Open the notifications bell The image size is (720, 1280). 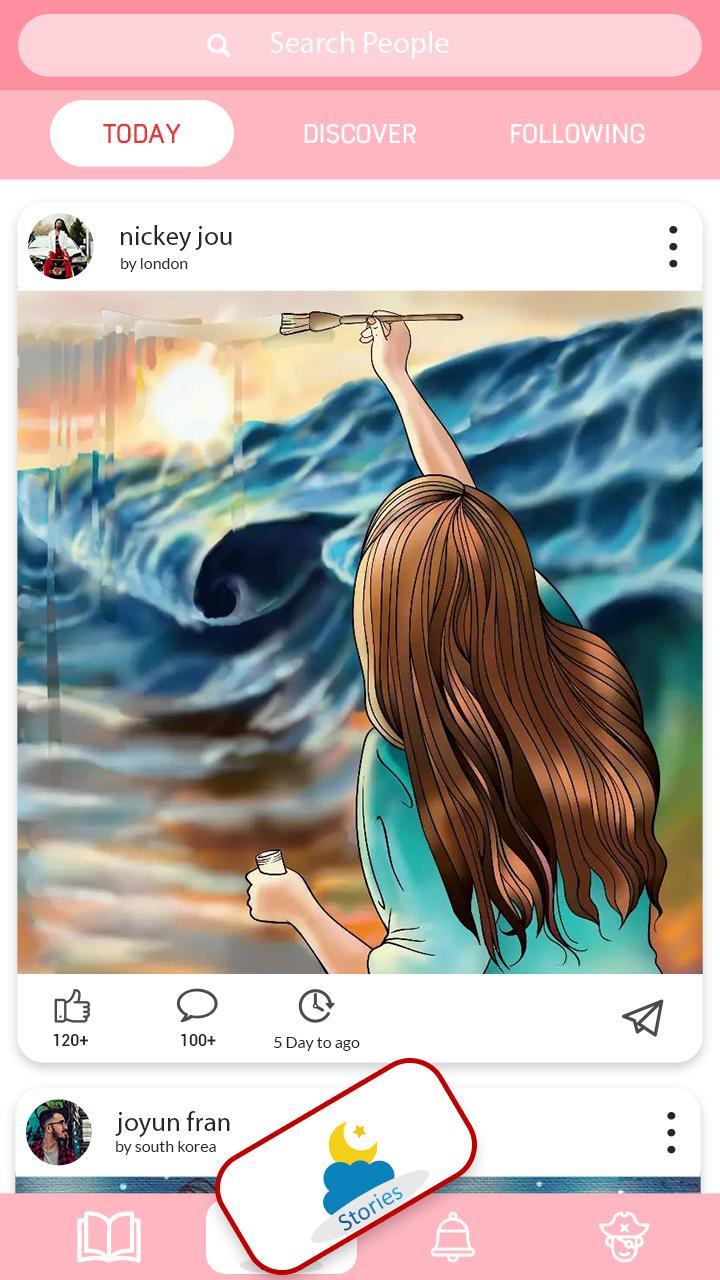pyautogui.click(x=452, y=1237)
